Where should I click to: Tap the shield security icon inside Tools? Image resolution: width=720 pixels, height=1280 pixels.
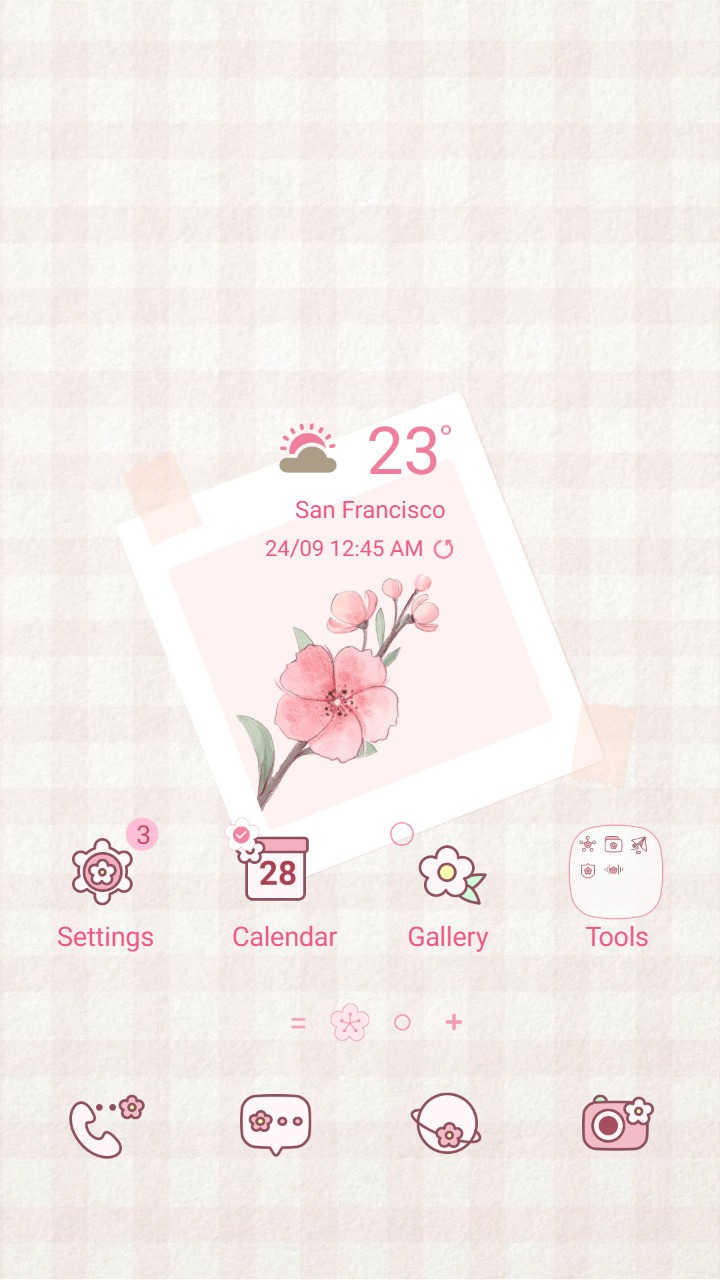coord(588,869)
